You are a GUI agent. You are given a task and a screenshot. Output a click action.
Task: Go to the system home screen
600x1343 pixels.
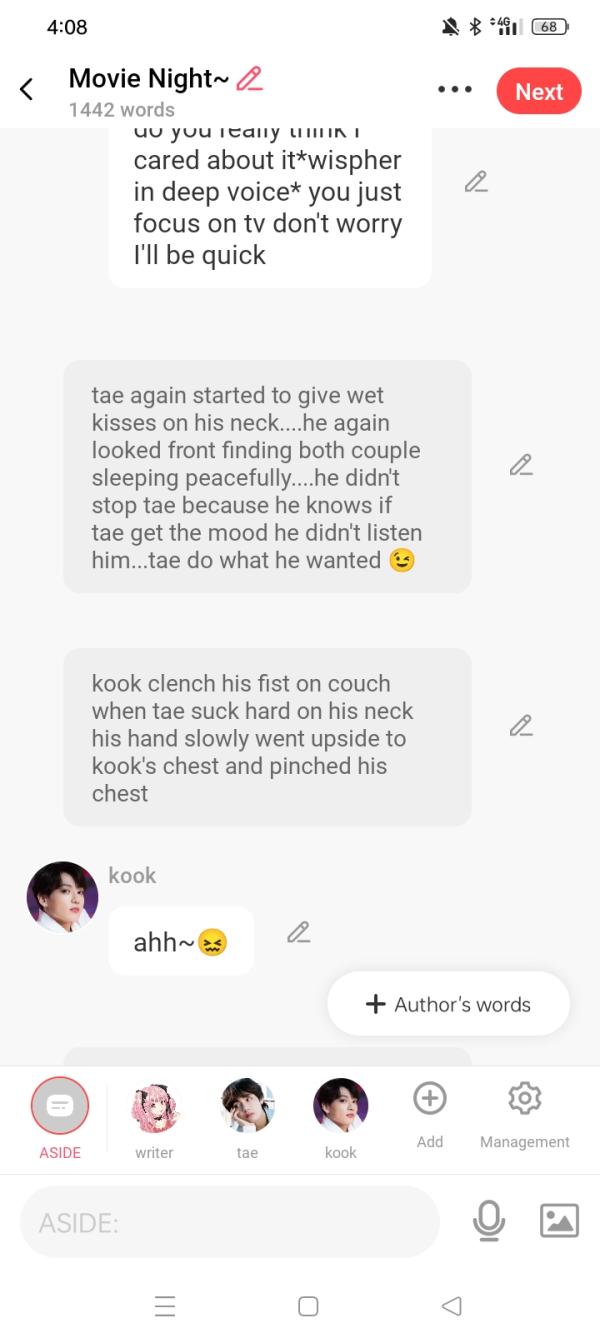tap(308, 1306)
